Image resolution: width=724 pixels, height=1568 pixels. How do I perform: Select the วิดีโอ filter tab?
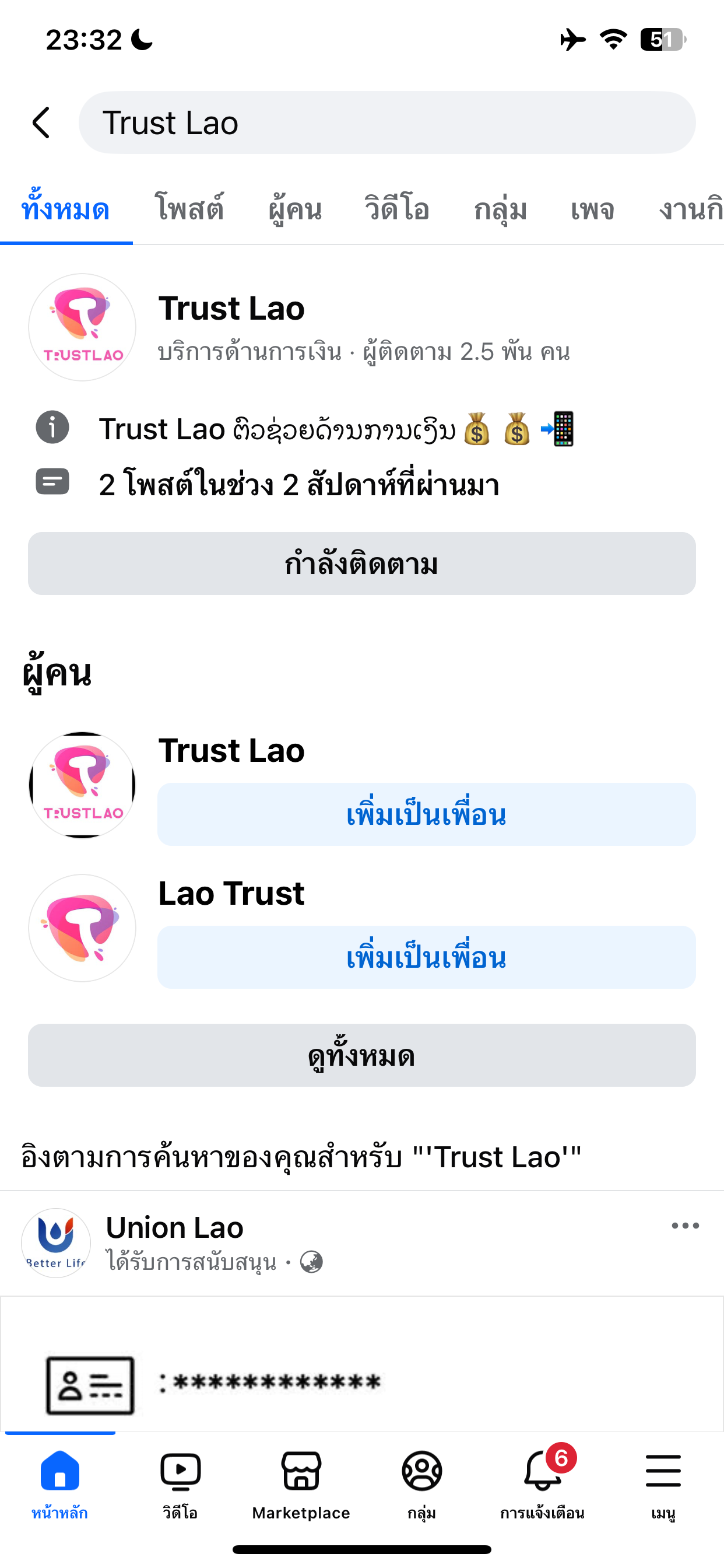click(x=396, y=209)
